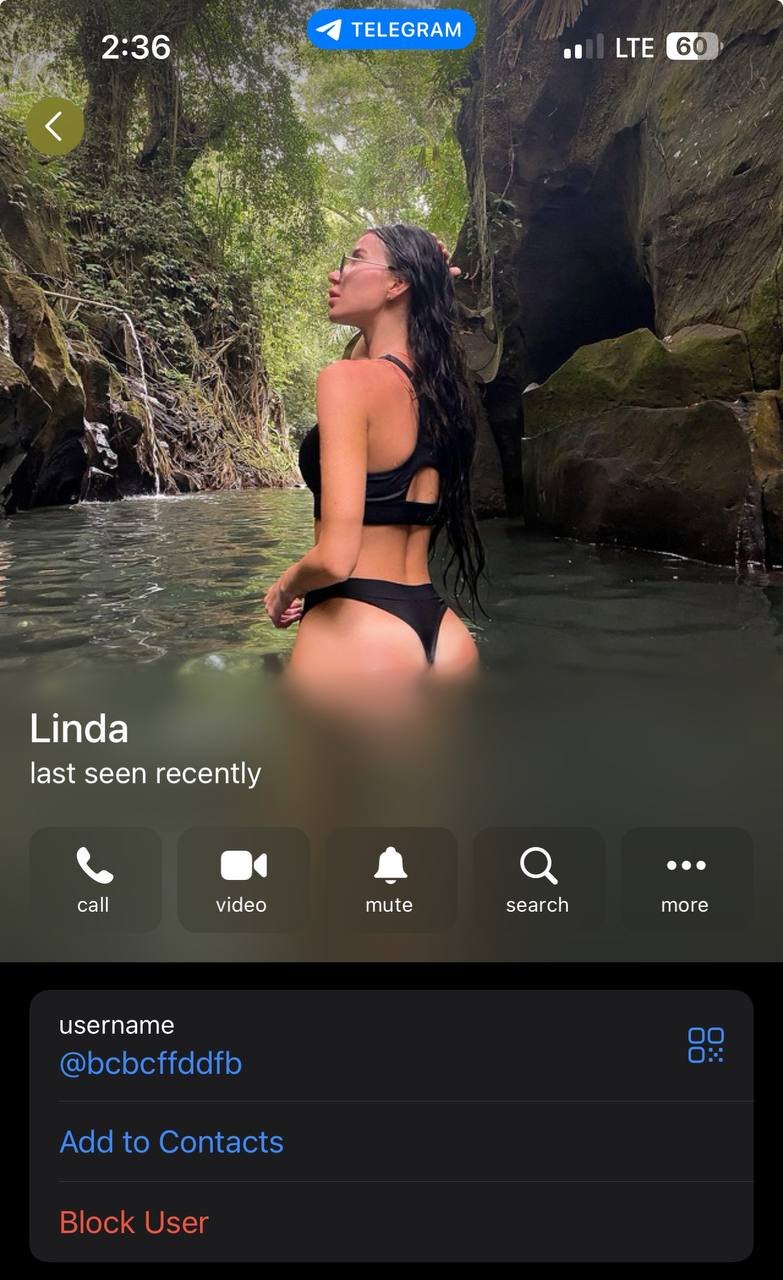This screenshot has height=1280, width=783.
Task: Block this user
Action: [391, 1222]
